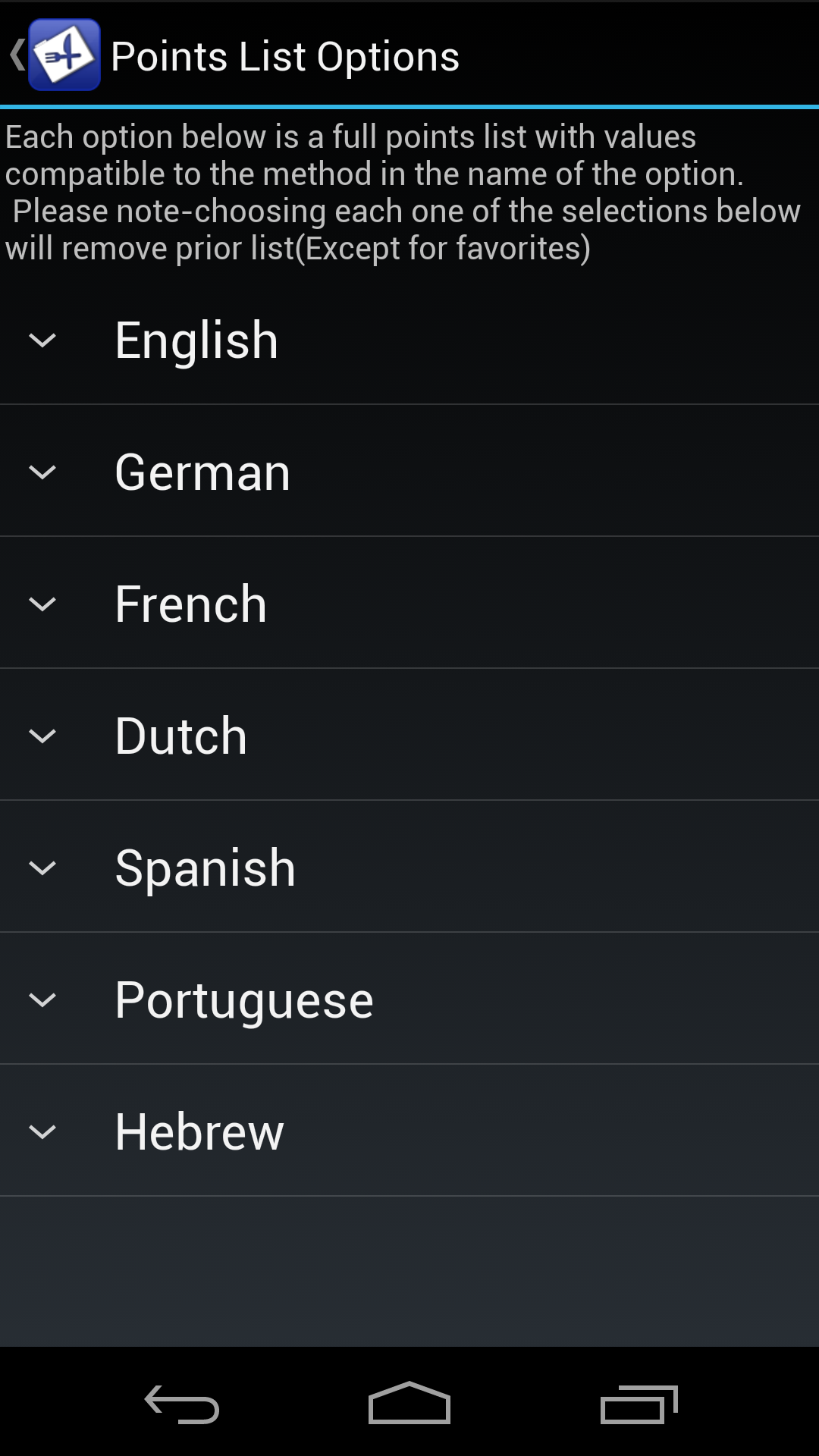Screen dimensions: 819x1456
Task: Tap the system back button
Action: (182, 1404)
